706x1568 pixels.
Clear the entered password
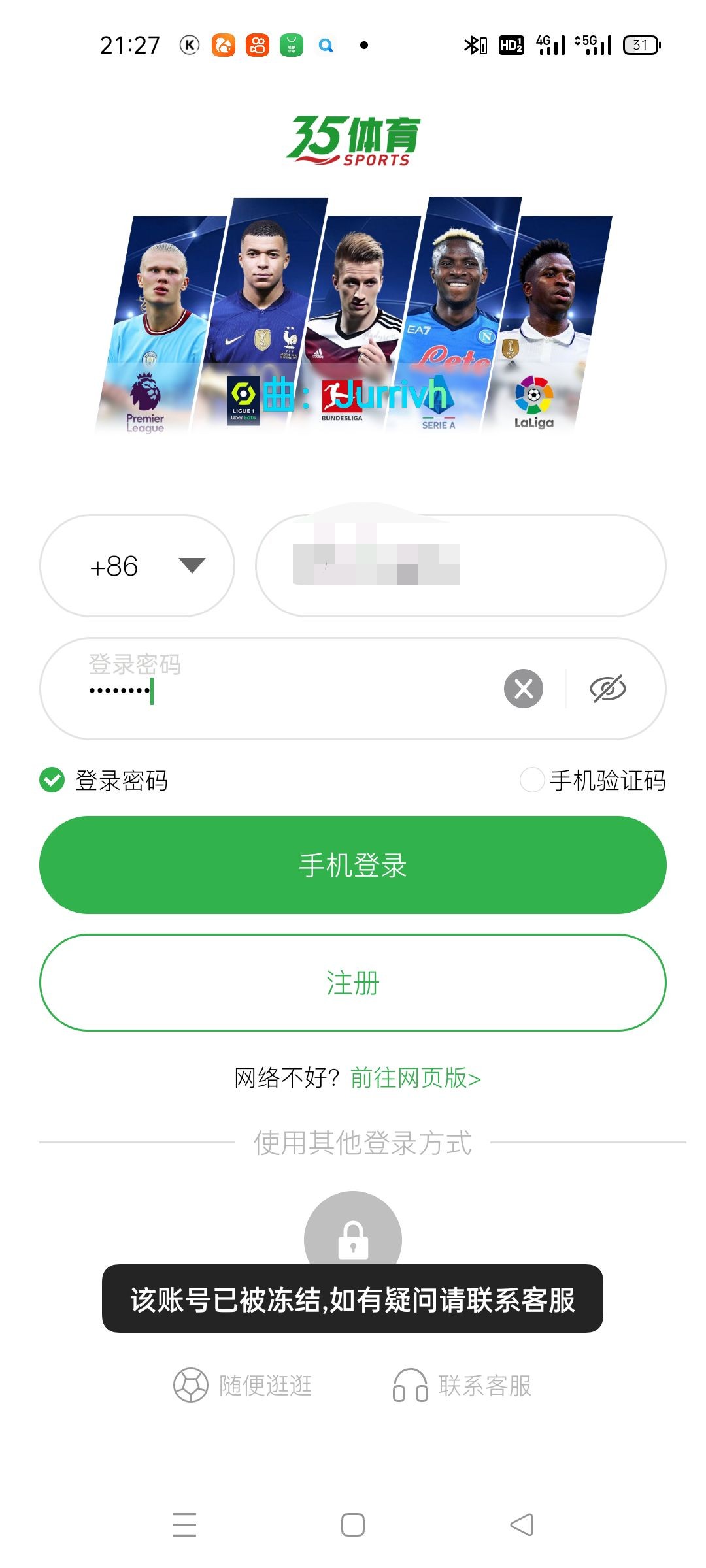coord(523,689)
